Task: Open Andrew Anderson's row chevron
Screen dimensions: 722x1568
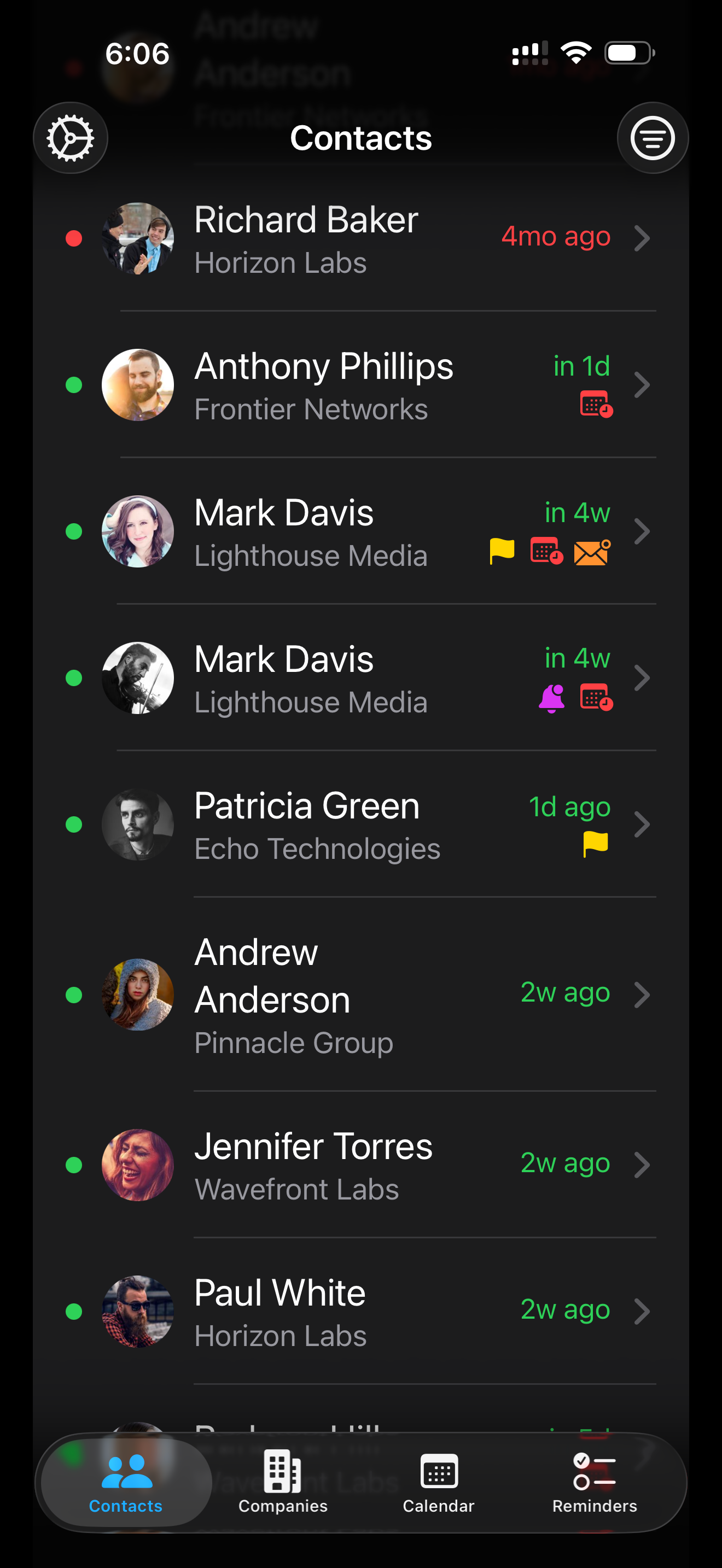Action: pyautogui.click(x=643, y=994)
